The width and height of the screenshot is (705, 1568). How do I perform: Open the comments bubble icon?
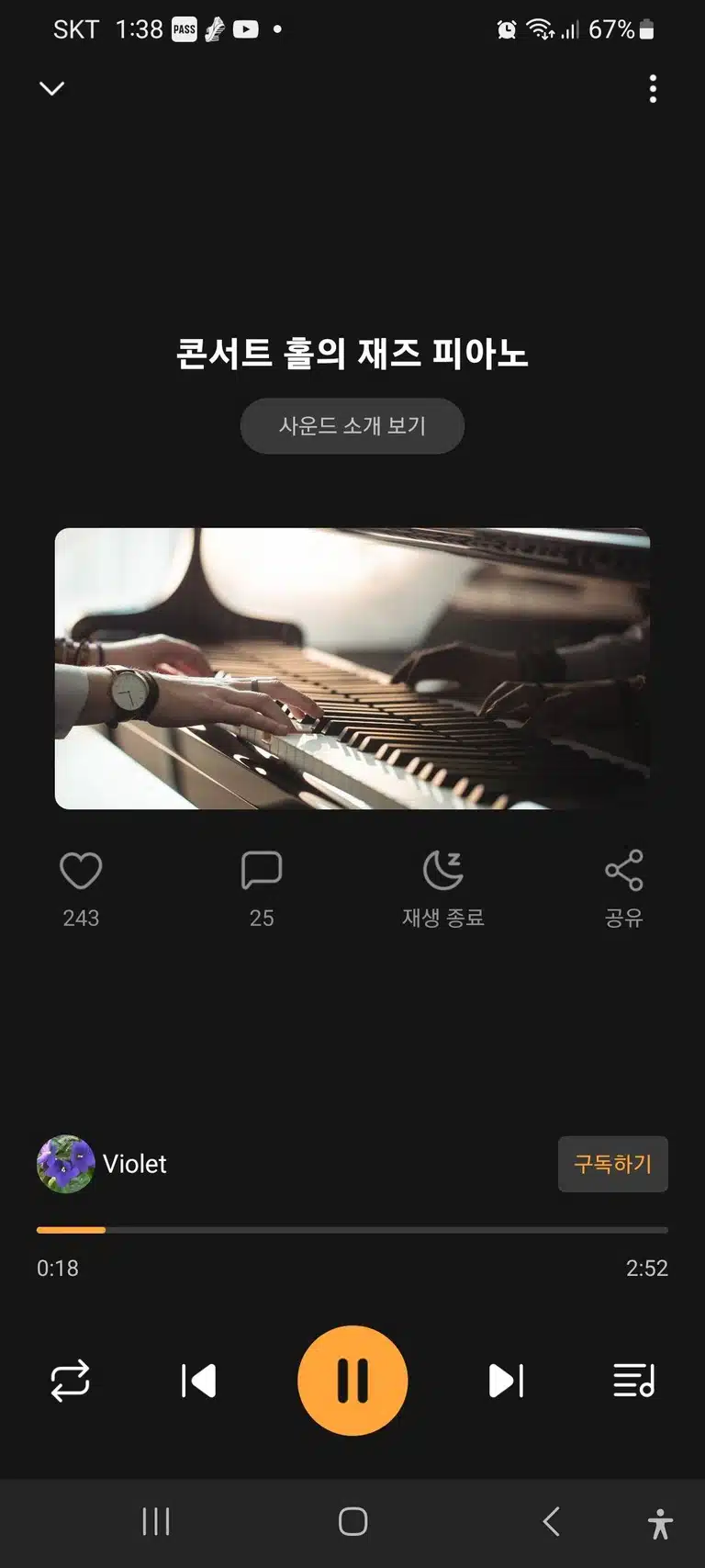(x=262, y=871)
